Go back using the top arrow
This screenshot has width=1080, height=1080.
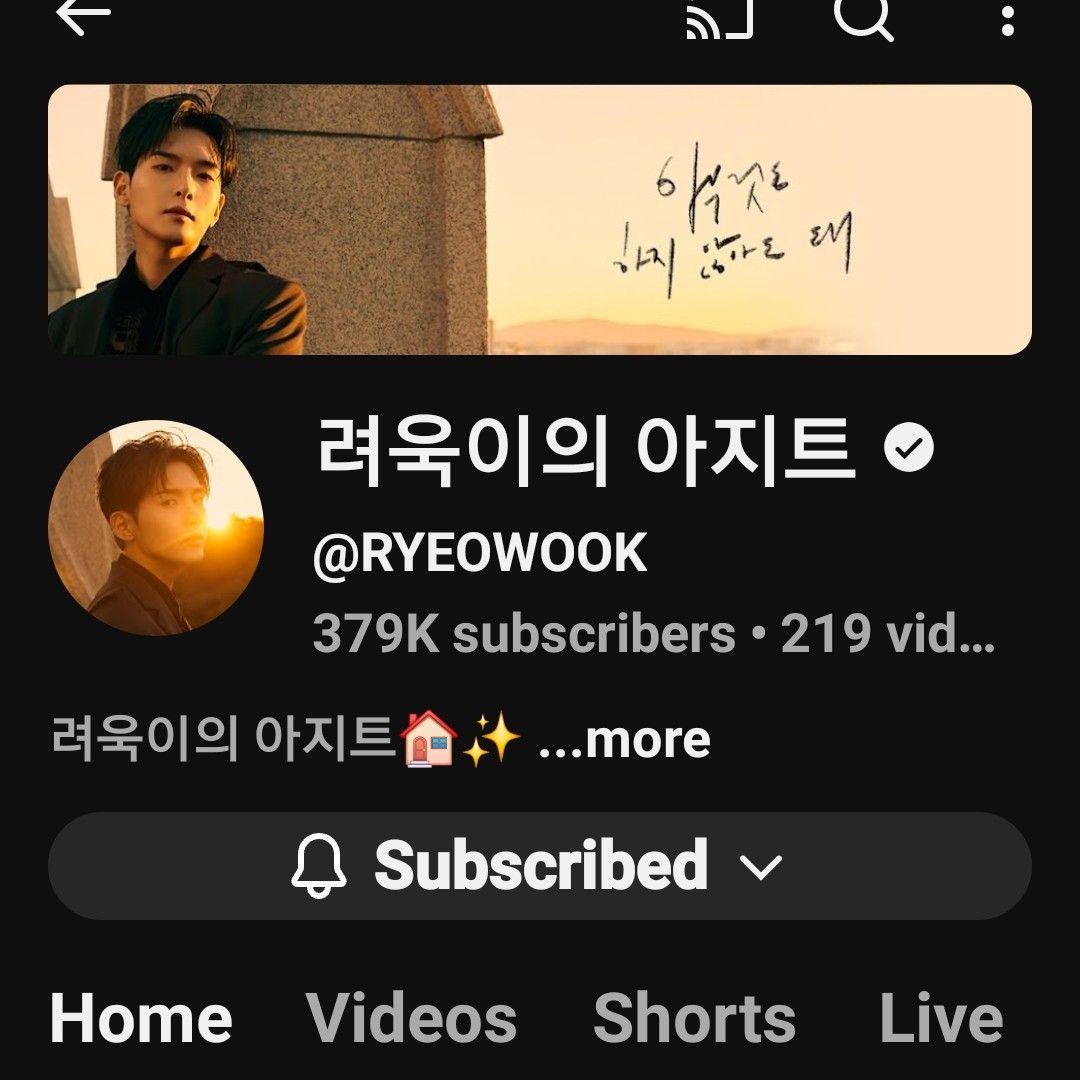pyautogui.click(x=82, y=16)
